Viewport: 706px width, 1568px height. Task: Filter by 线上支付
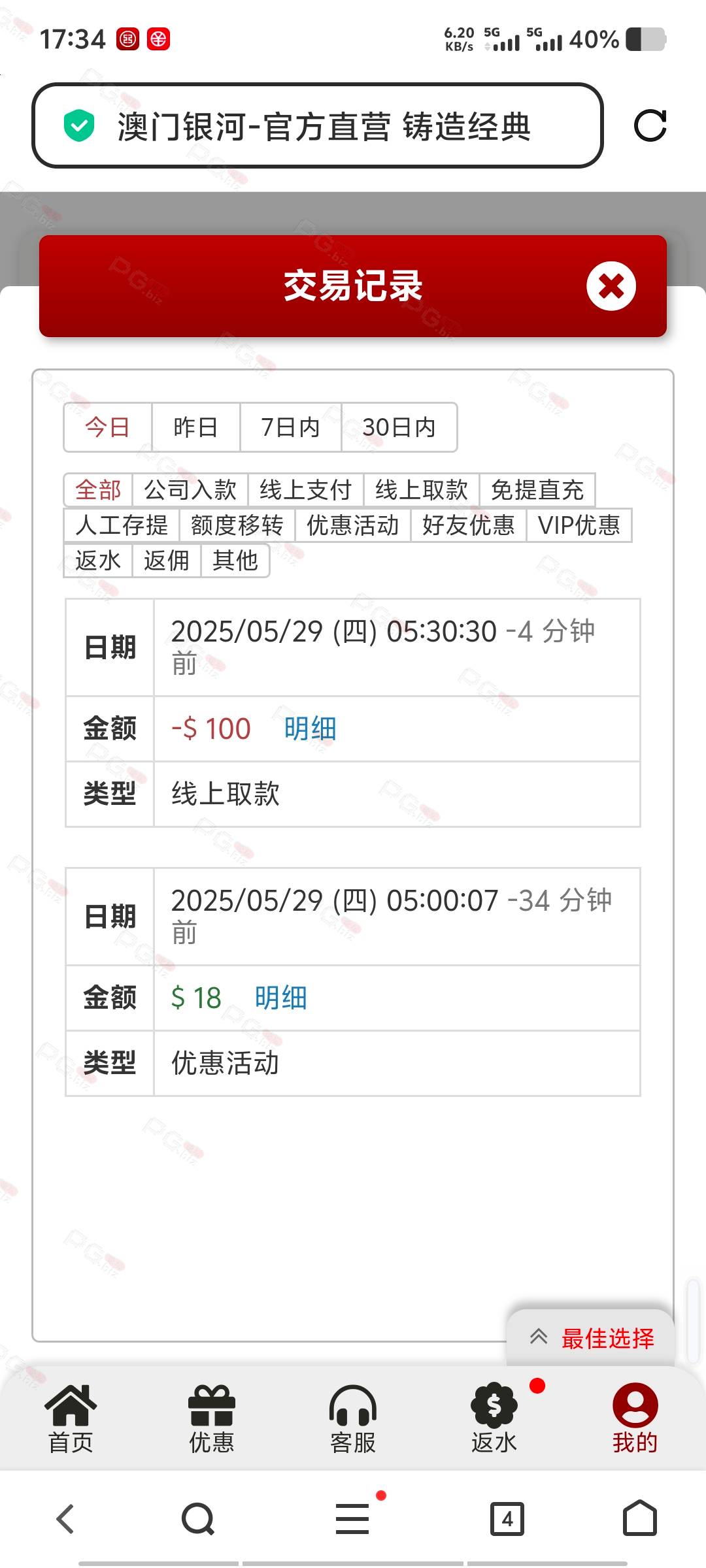pyautogui.click(x=306, y=490)
